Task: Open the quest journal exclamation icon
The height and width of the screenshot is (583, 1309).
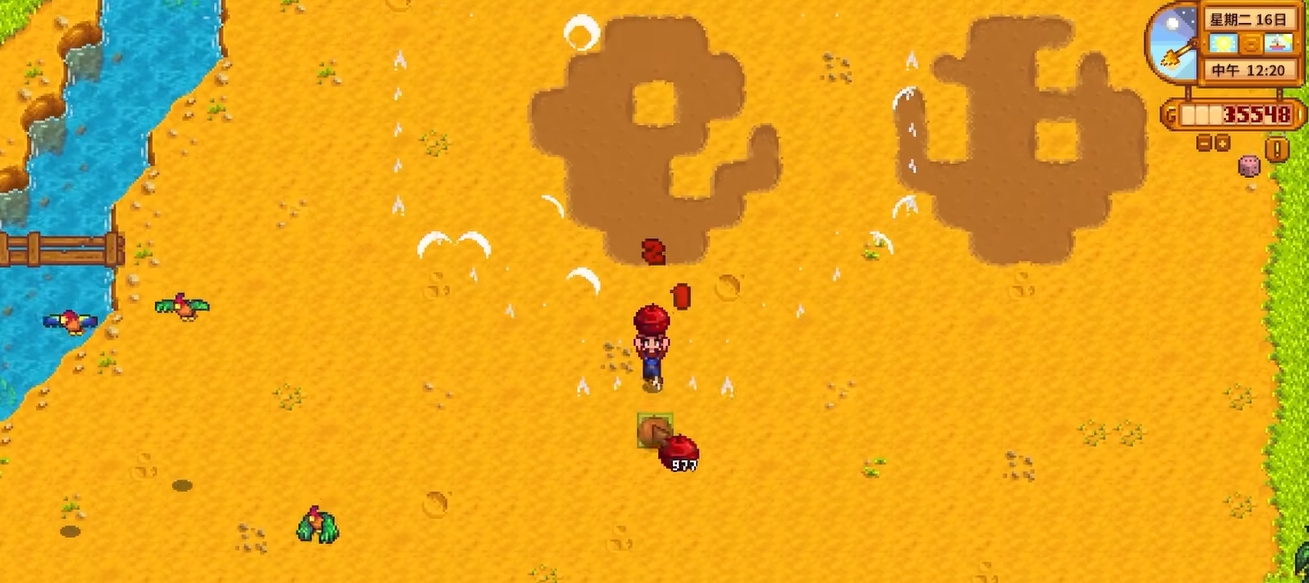Action: 1277,150
